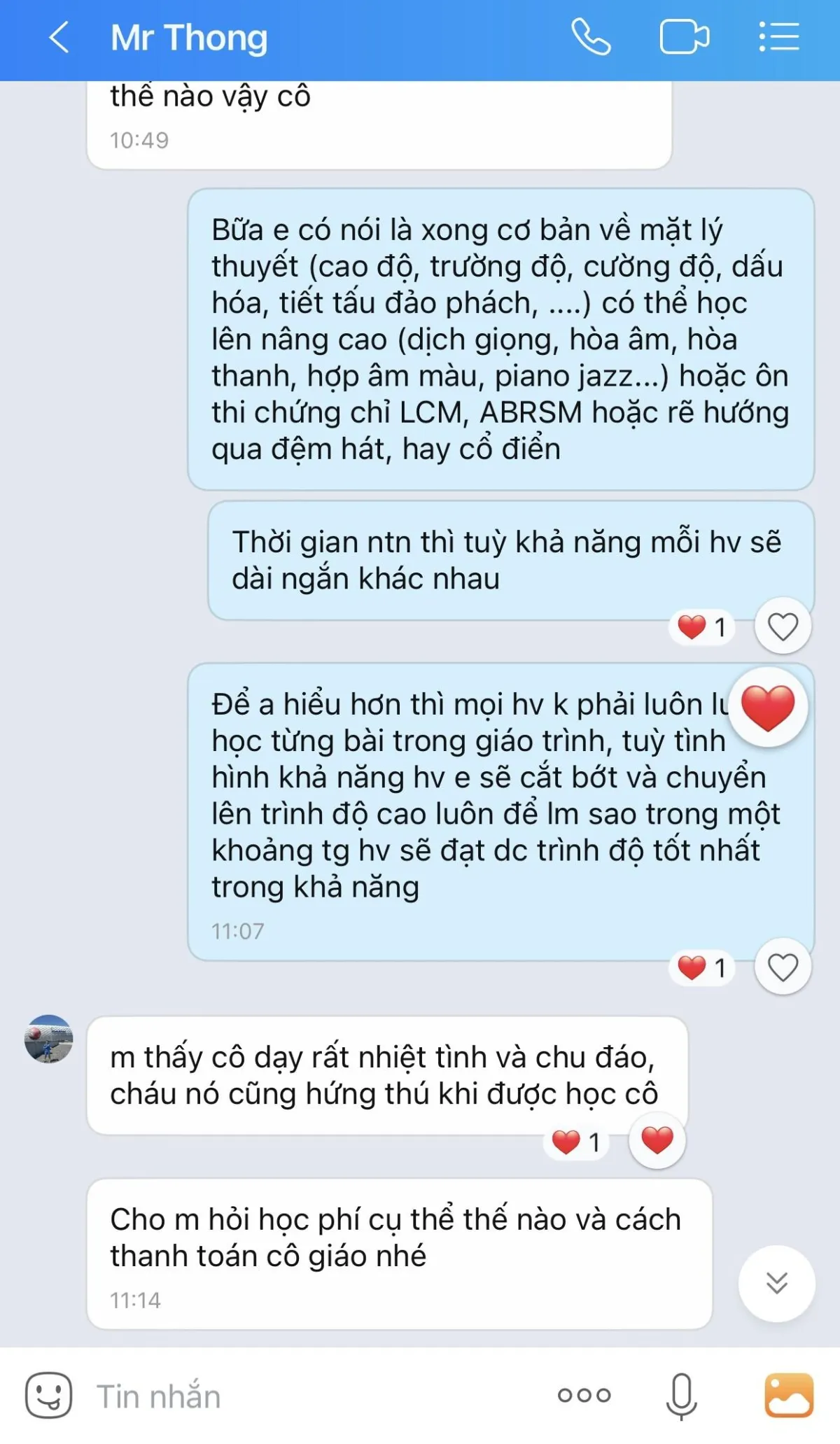The width and height of the screenshot is (840, 1444).
Task: Open more attachment options (three dots)
Action: [x=584, y=1395]
